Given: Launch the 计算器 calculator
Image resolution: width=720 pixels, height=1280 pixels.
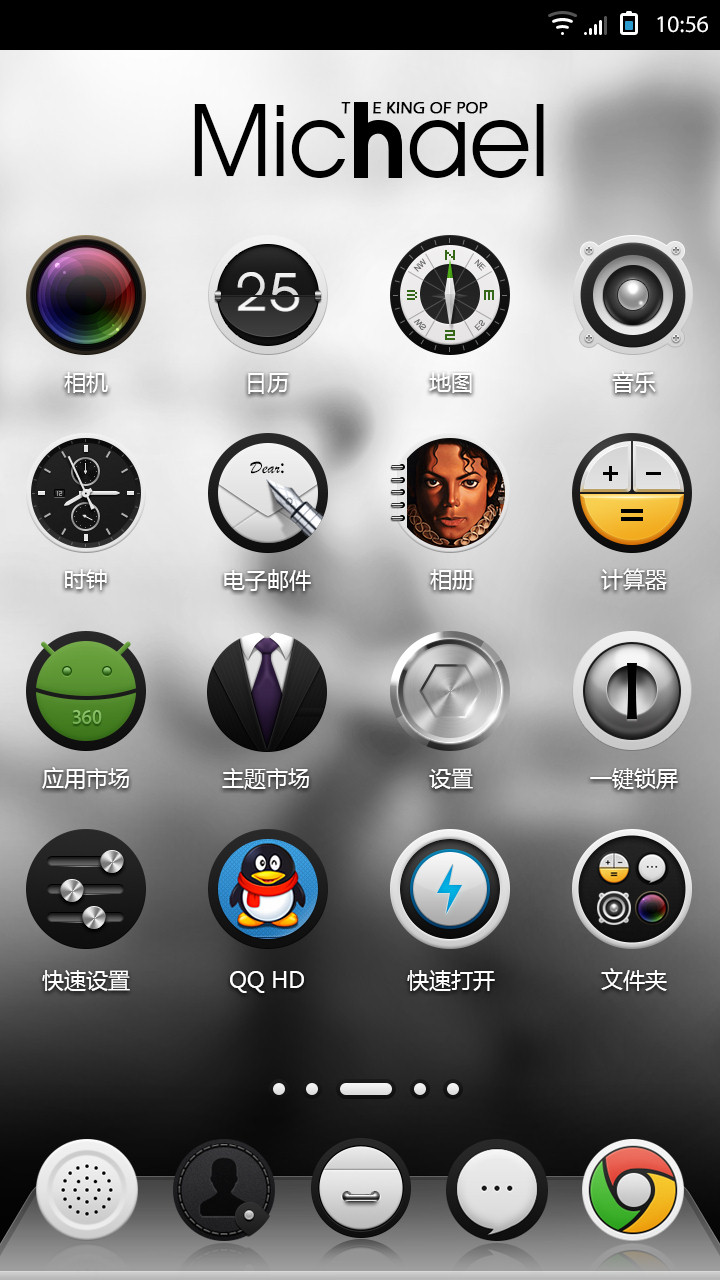Looking at the screenshot, I should point(633,493).
